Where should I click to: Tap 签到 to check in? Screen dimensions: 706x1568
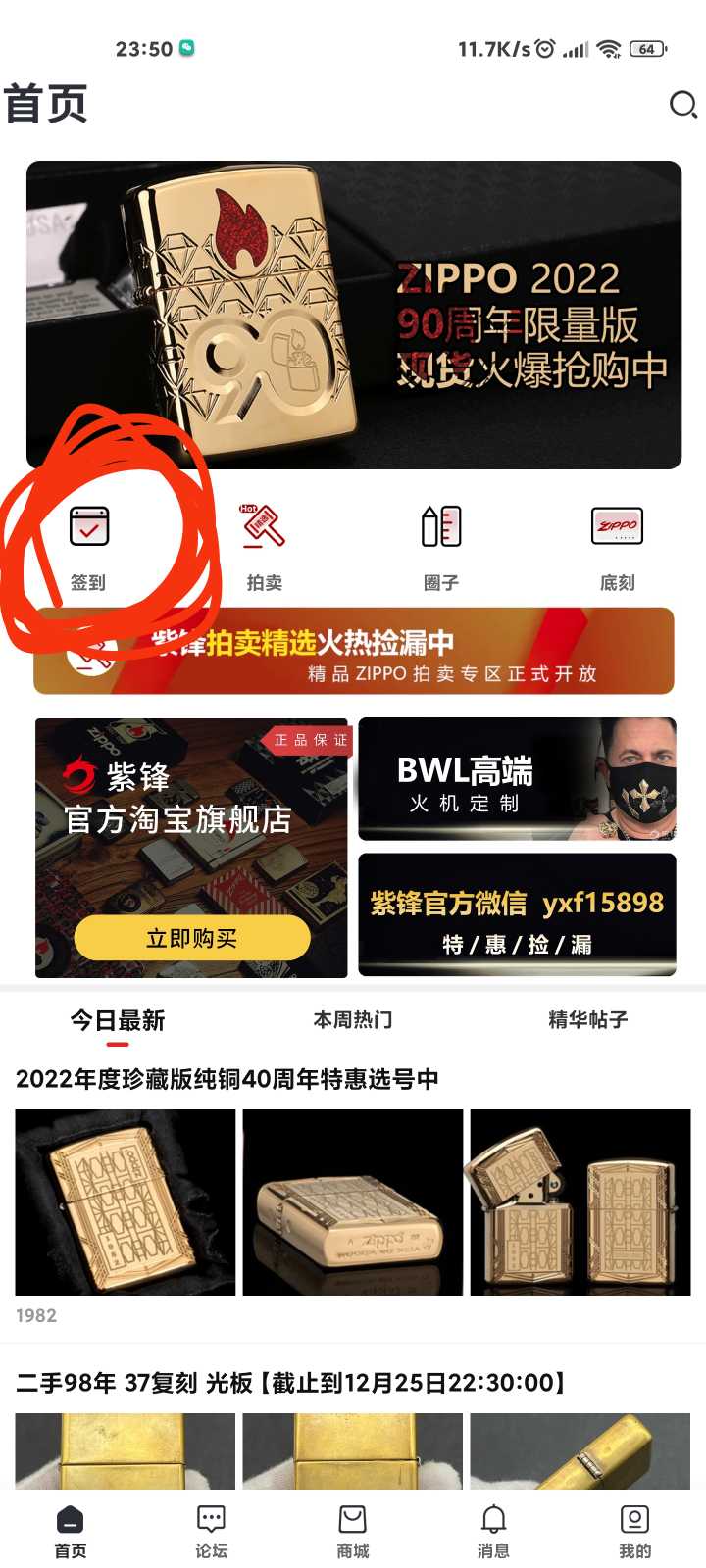(88, 547)
